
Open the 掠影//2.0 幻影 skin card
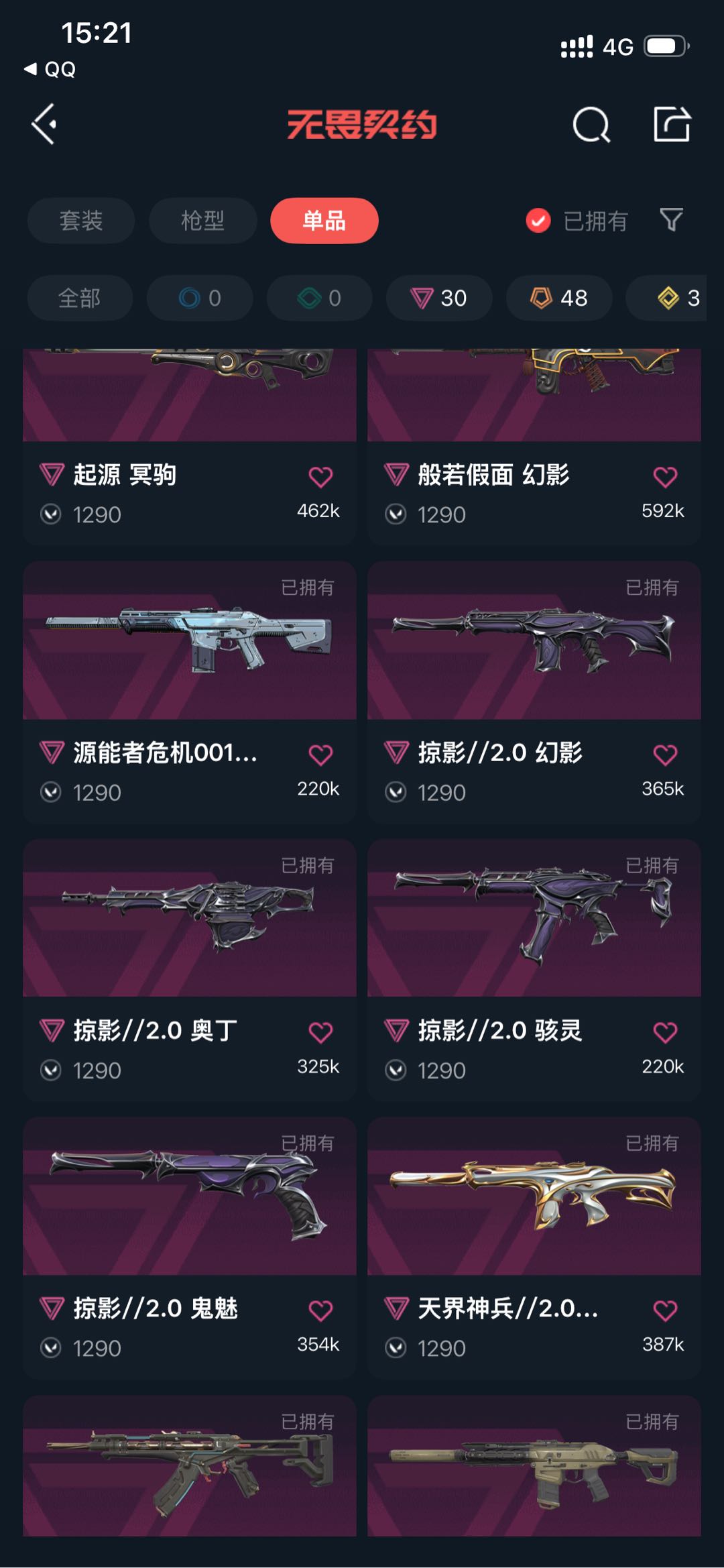(534, 692)
